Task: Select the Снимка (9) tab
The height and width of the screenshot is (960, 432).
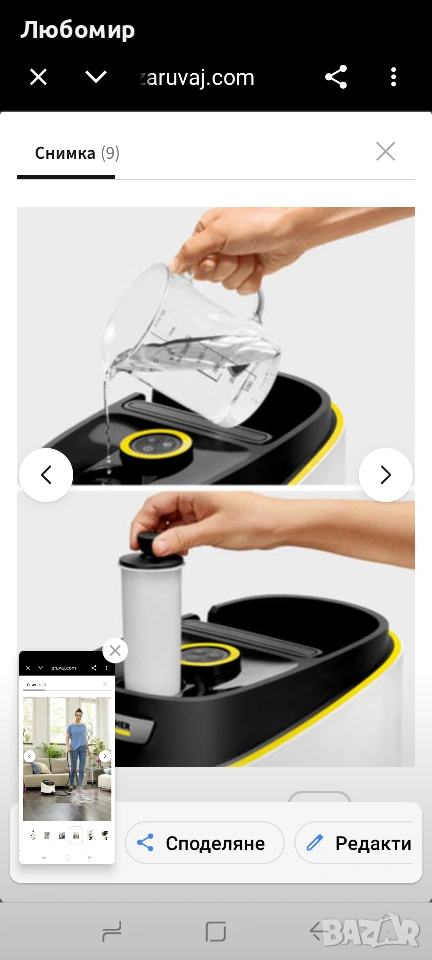Action: (77, 153)
